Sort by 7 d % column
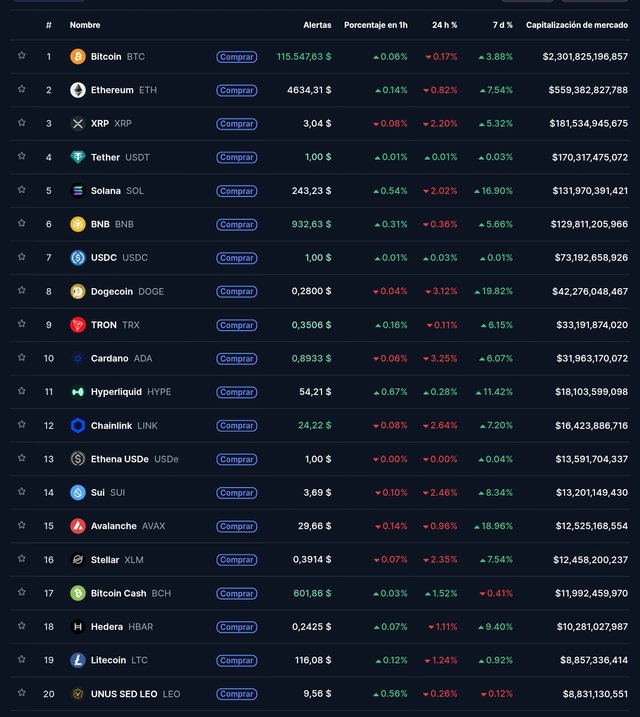The image size is (640, 717). 502,25
